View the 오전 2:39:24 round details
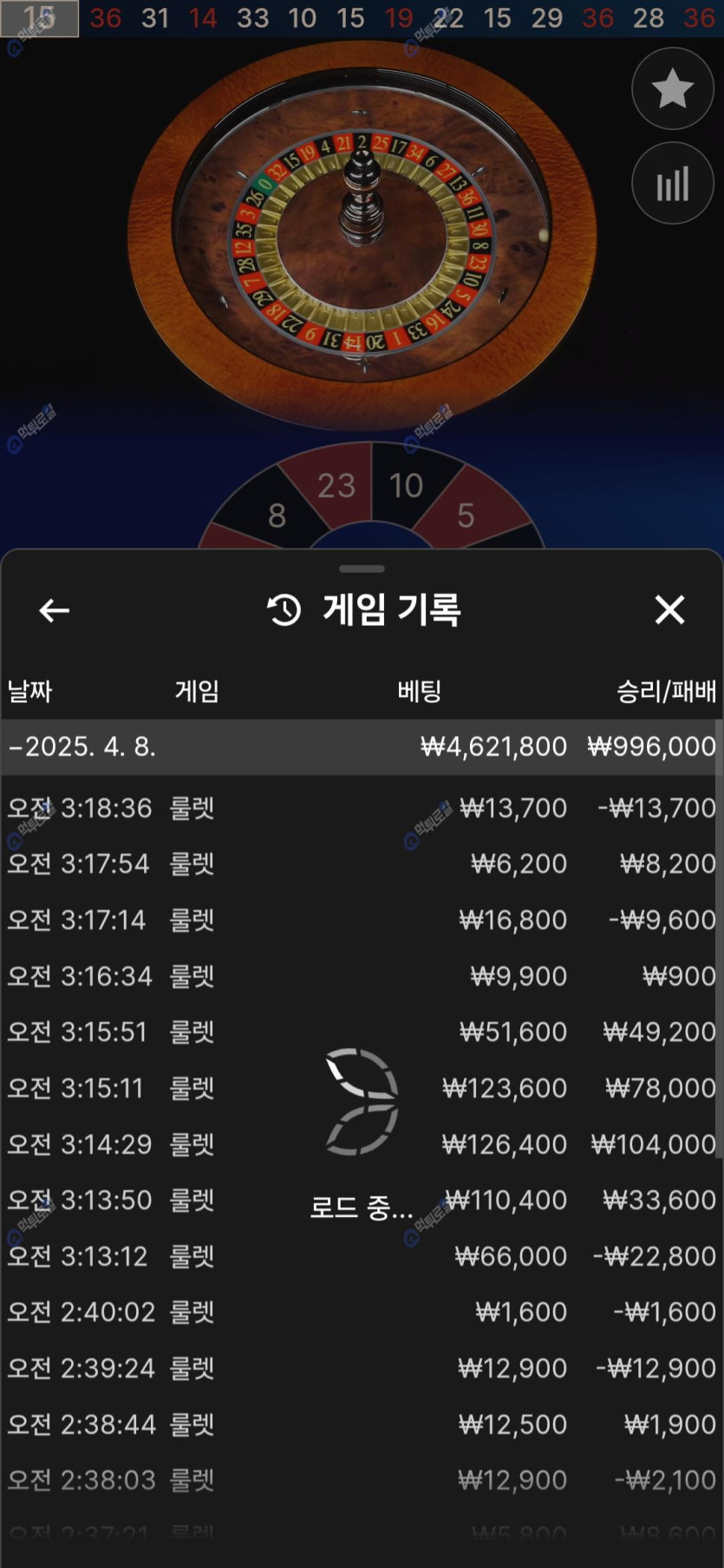Image resolution: width=724 pixels, height=1568 pixels. [x=360, y=1368]
